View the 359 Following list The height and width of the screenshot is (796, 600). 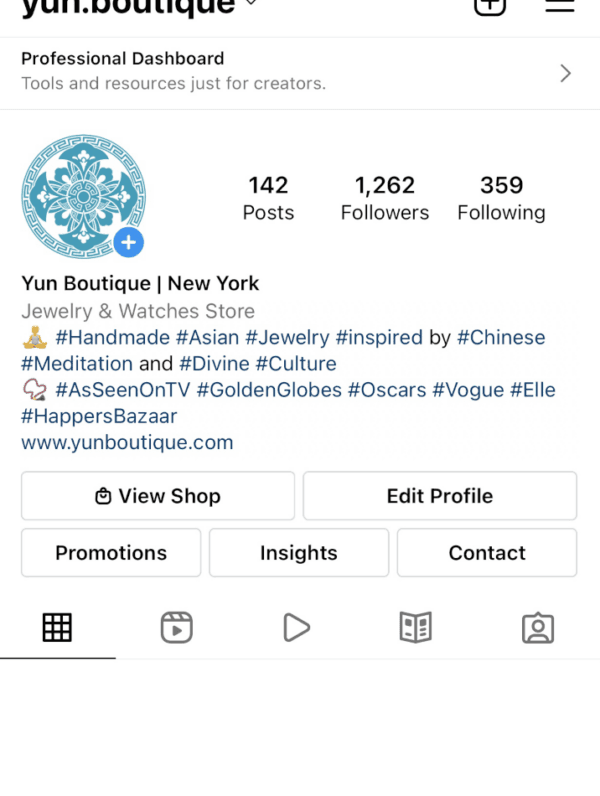click(x=501, y=198)
